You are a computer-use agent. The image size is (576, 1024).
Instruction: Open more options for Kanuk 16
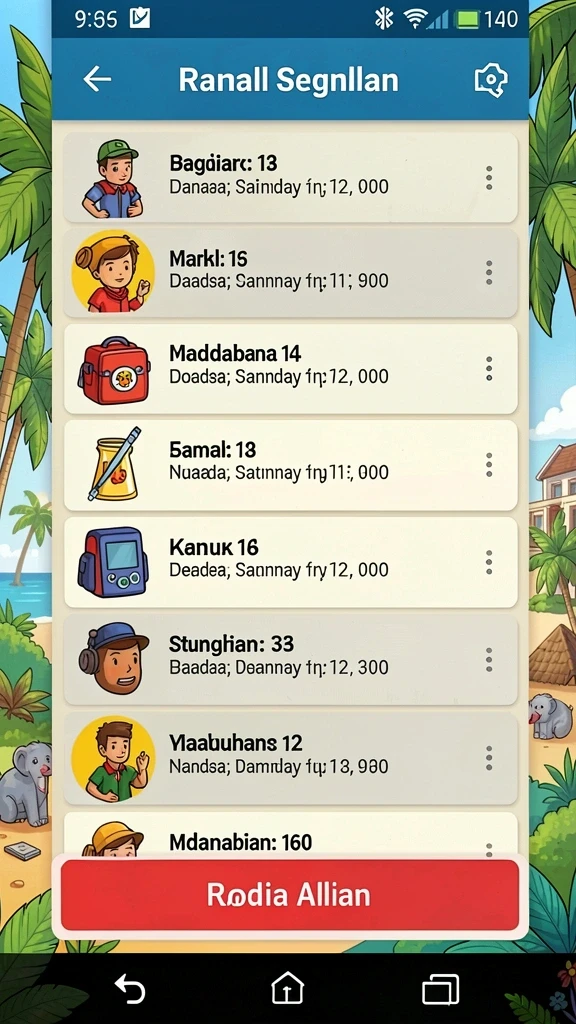tap(488, 562)
